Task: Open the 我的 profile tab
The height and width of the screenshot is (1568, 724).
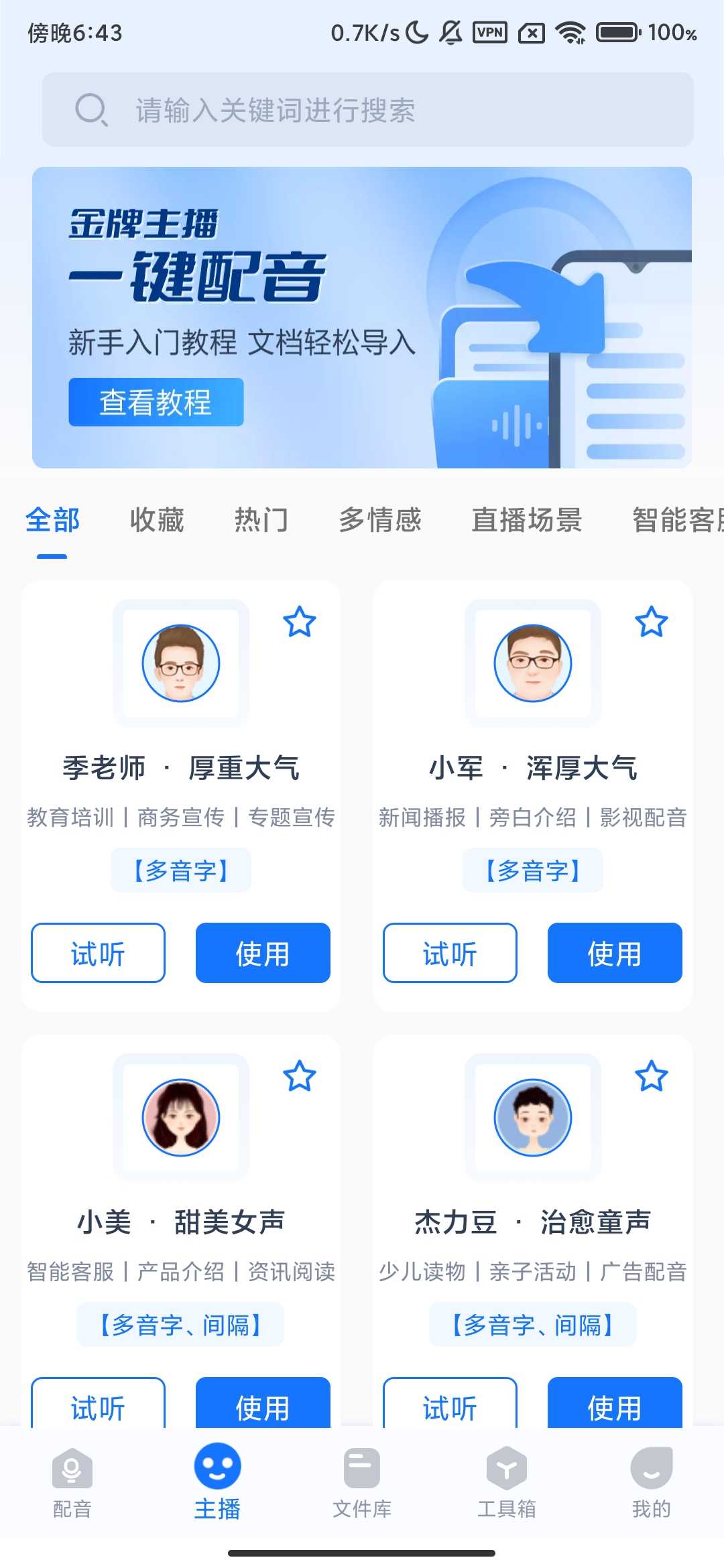Action: 651,1482
